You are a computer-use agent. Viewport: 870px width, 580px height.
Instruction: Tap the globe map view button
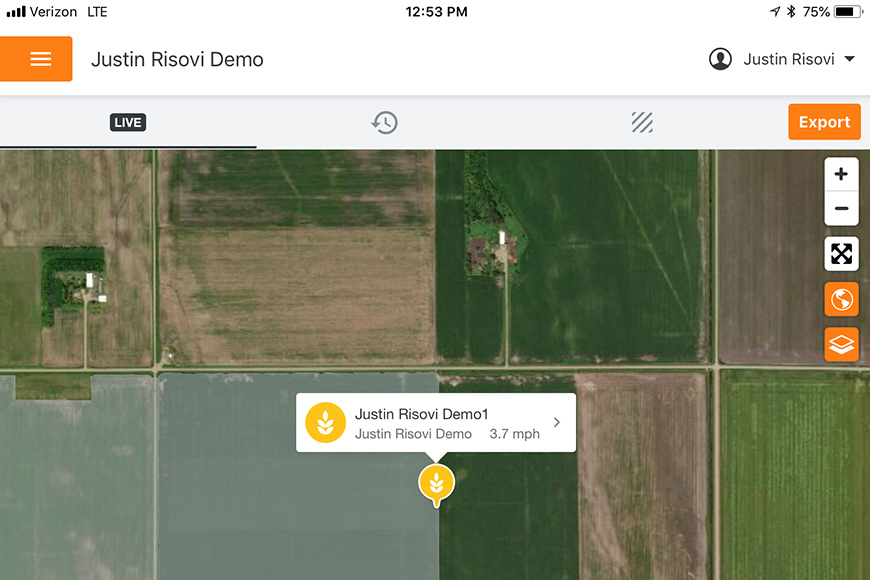[841, 299]
